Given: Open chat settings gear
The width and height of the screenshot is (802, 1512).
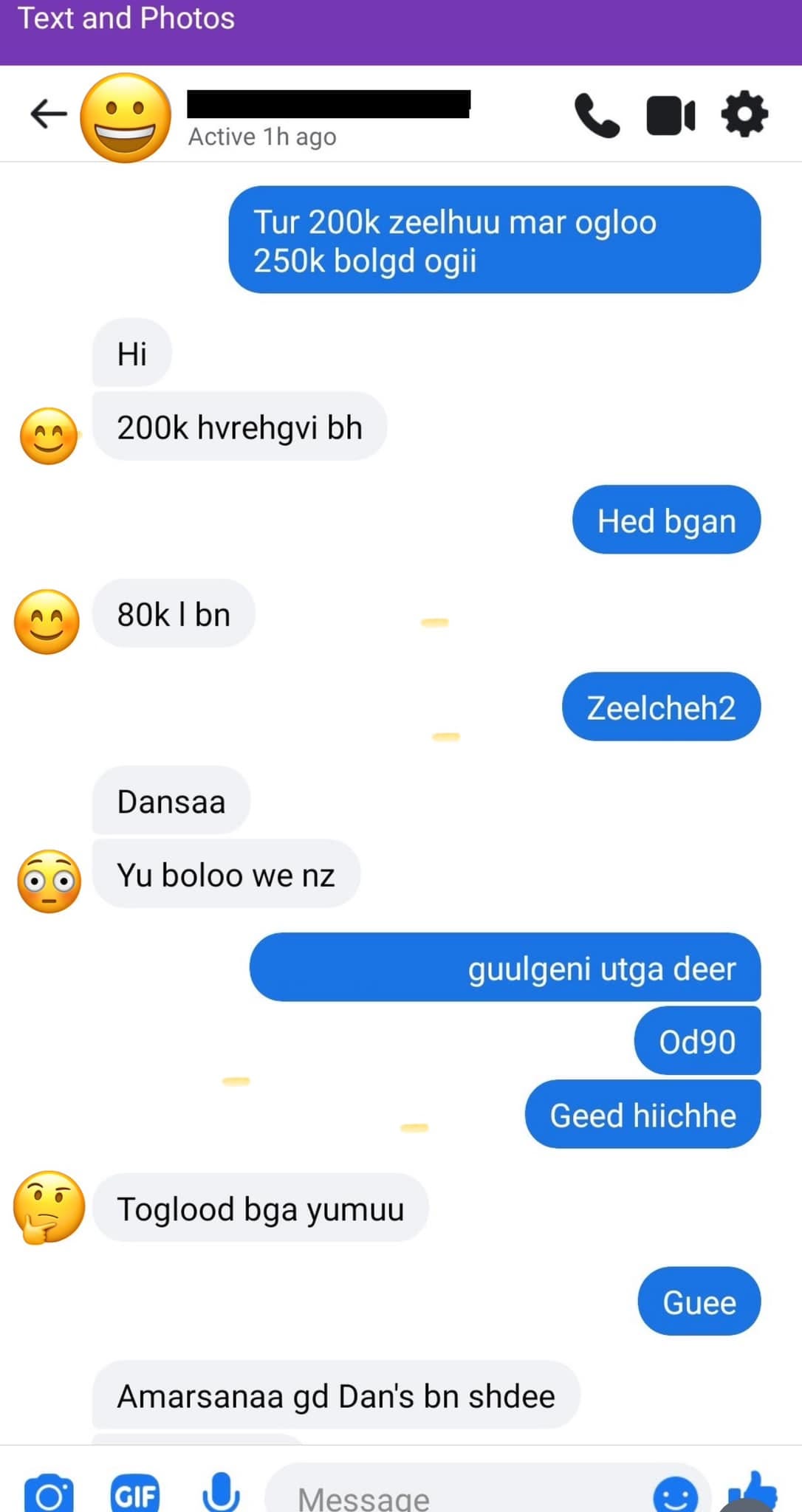Looking at the screenshot, I should click(x=744, y=114).
